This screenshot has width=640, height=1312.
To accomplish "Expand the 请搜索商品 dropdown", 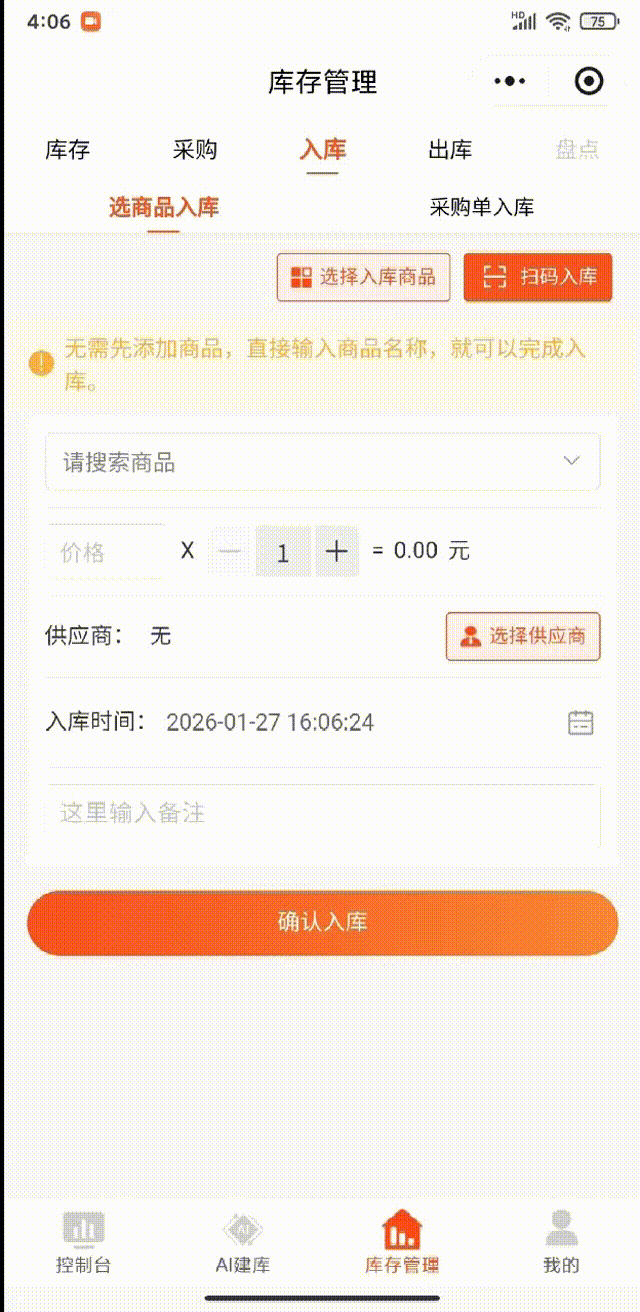I will click(322, 462).
